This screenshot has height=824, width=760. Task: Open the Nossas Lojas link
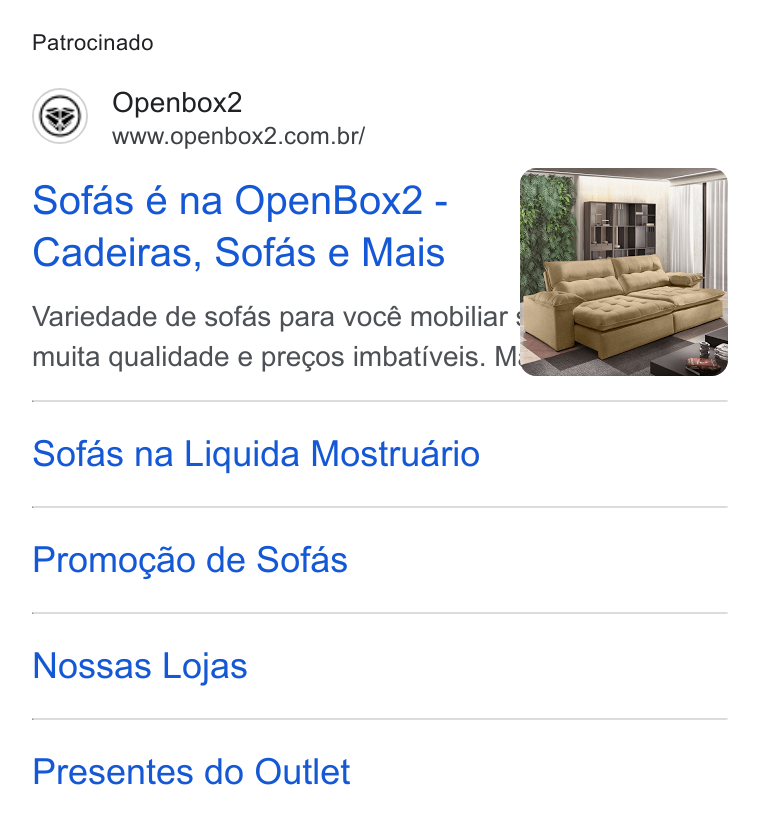140,666
